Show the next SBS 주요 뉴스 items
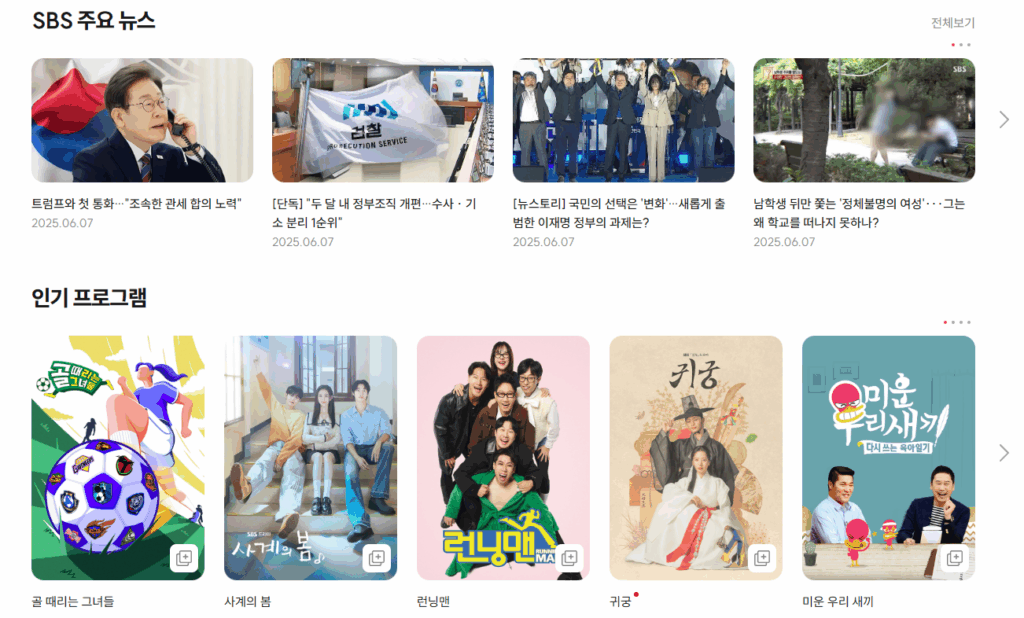1024x618 pixels. (1004, 120)
